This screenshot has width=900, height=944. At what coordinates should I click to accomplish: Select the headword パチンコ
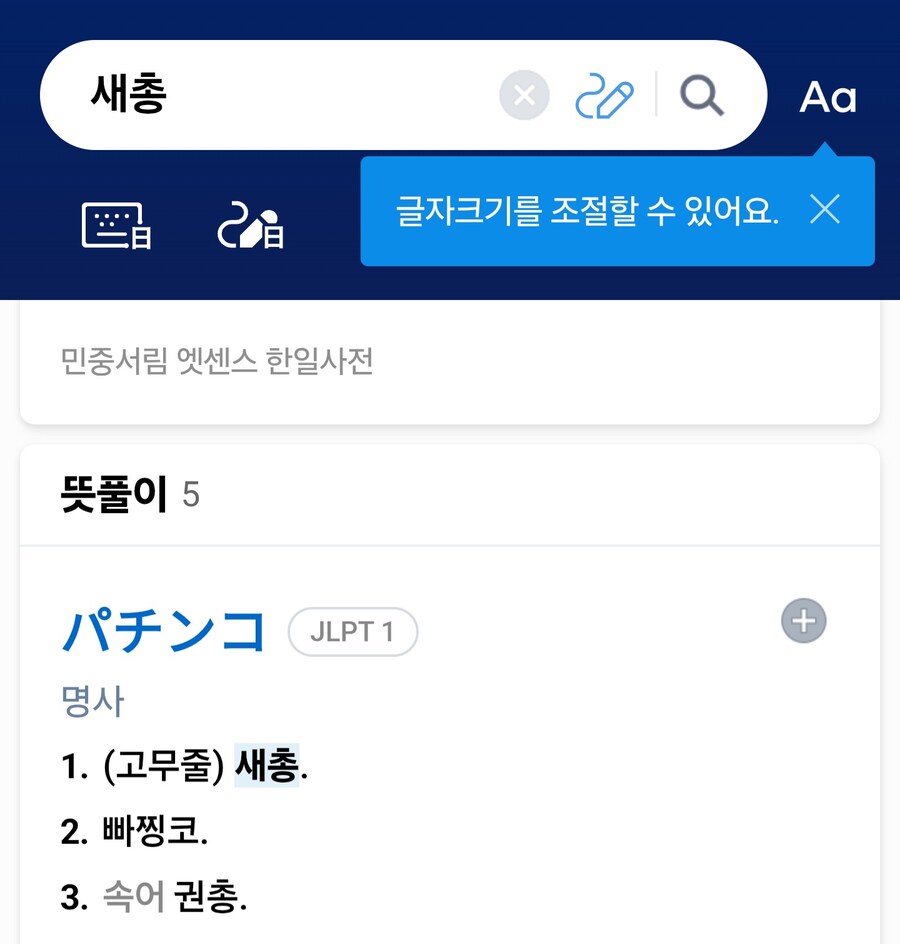(163, 629)
